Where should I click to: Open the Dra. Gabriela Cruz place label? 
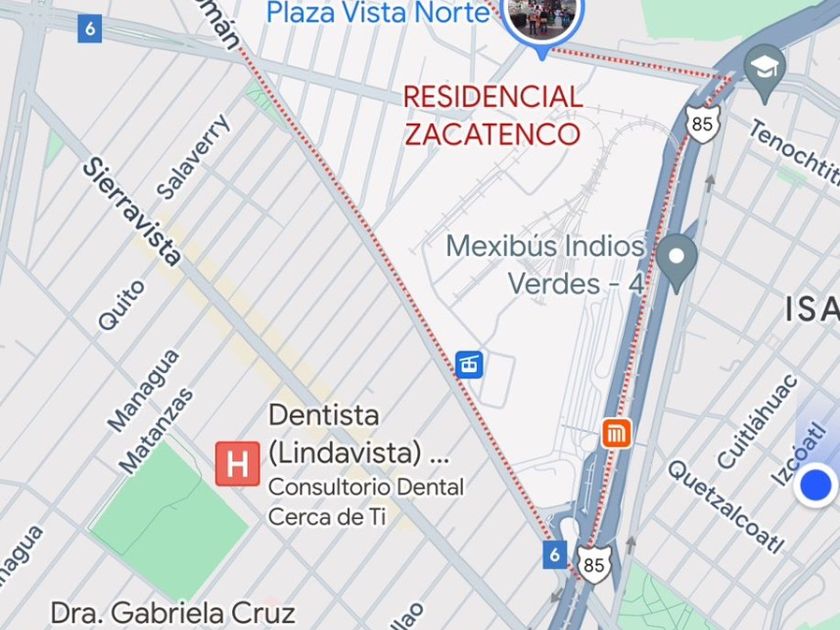coord(173,612)
